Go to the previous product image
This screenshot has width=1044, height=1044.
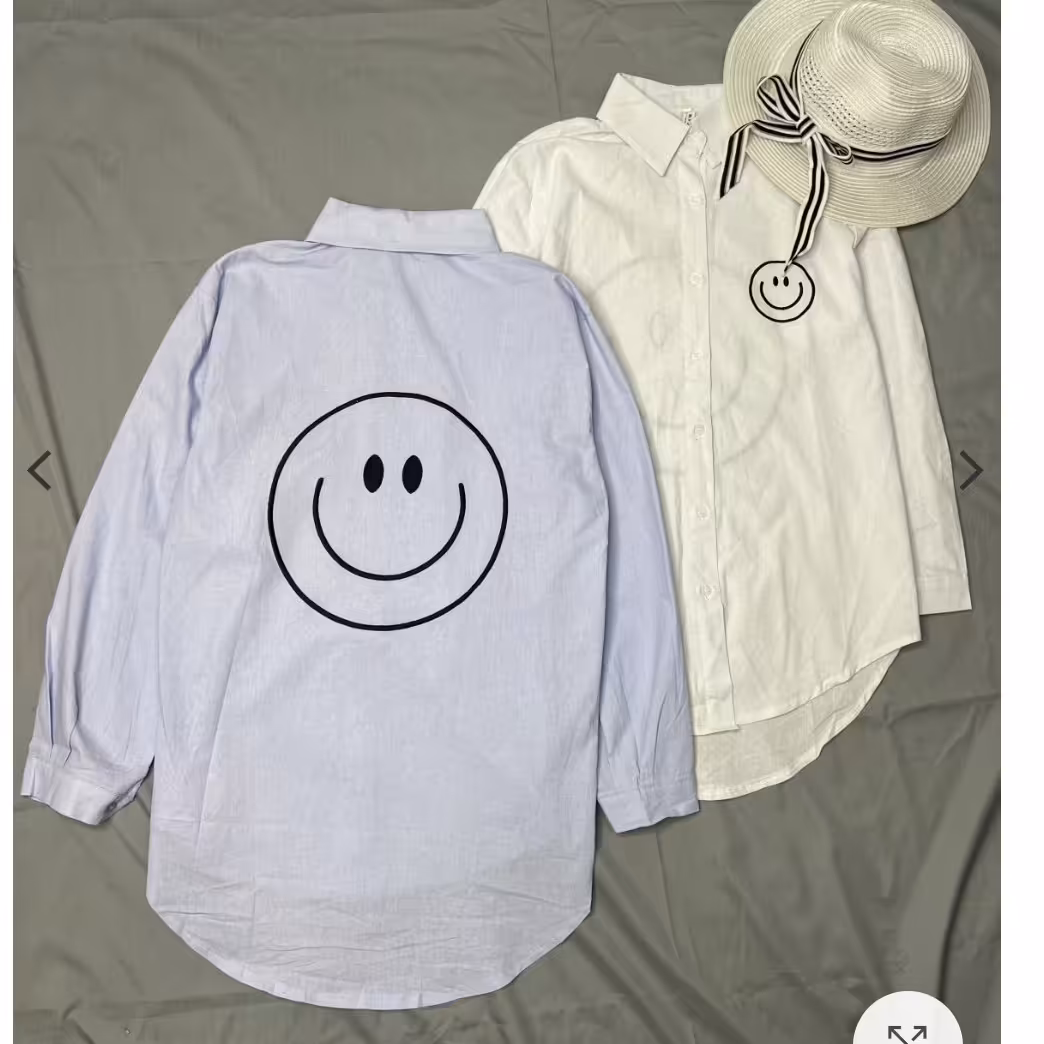click(x=39, y=471)
